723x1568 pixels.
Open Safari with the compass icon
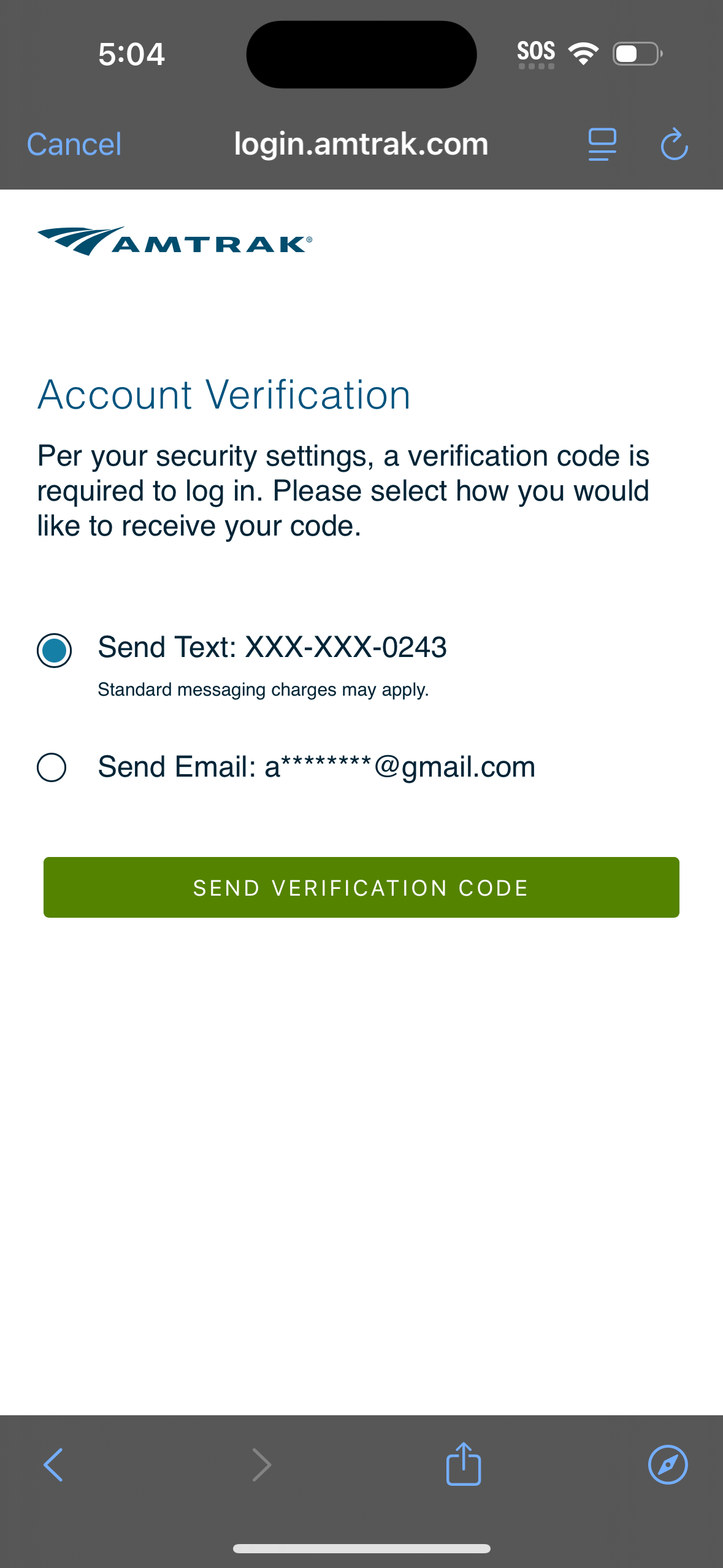[x=668, y=1465]
